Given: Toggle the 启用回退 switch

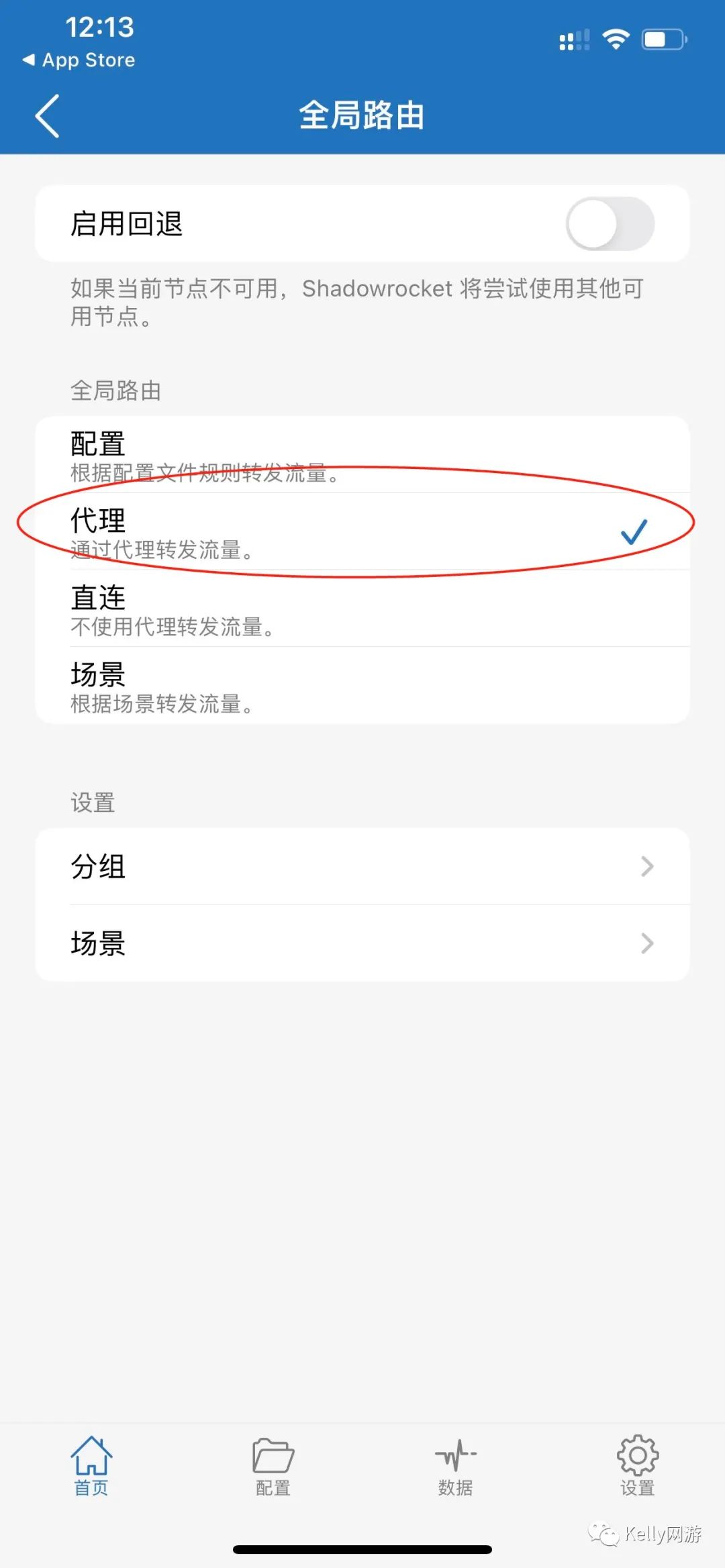Looking at the screenshot, I should point(610,223).
